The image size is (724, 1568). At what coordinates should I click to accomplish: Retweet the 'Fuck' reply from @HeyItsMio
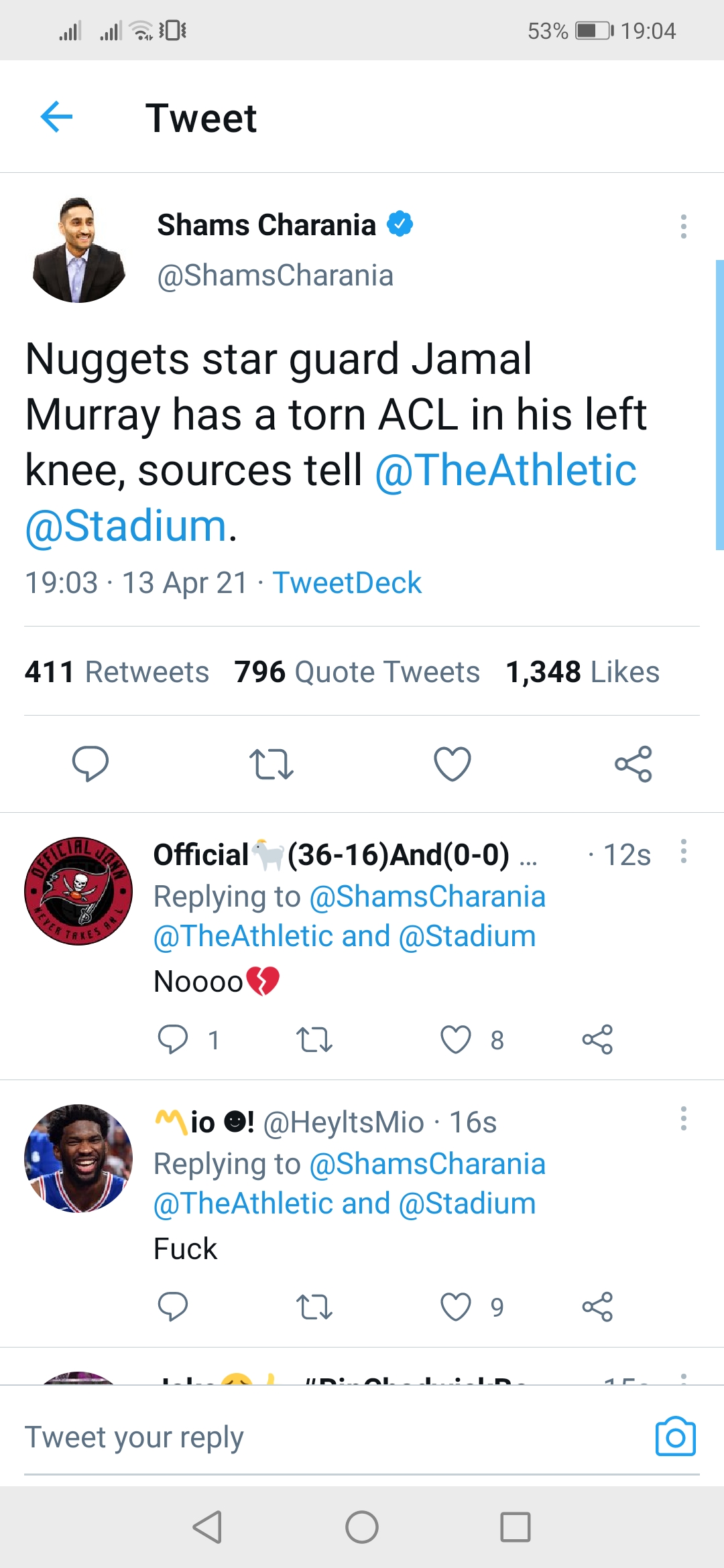coord(314,1305)
